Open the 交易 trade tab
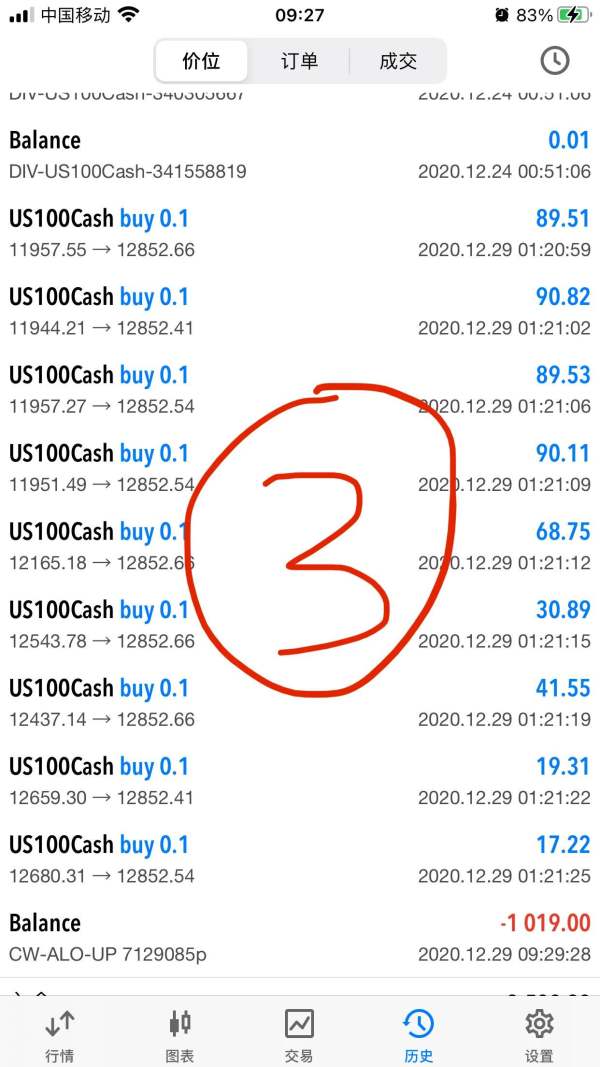600x1067 pixels. pyautogui.click(x=299, y=1033)
